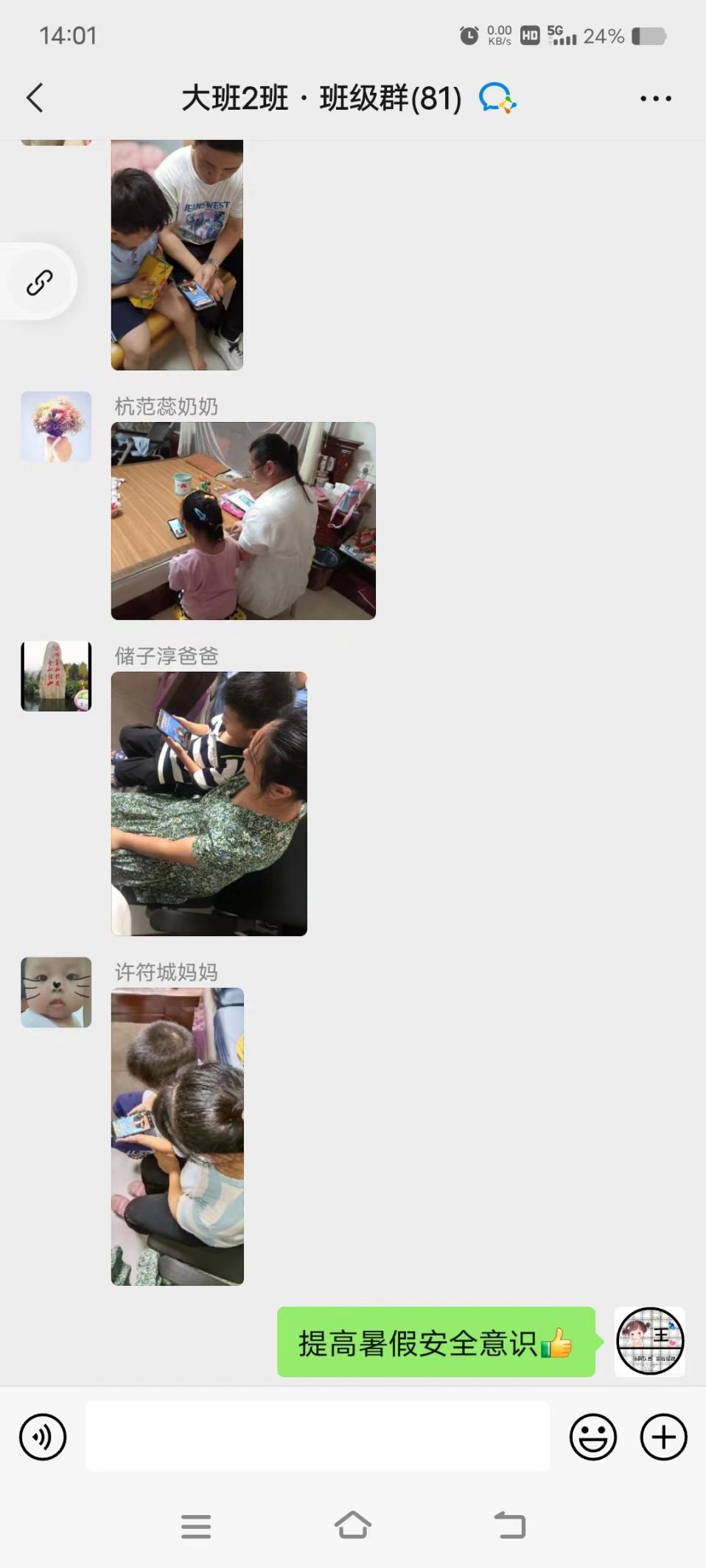Tap the chat bubble icon beside the group title

coord(497,98)
